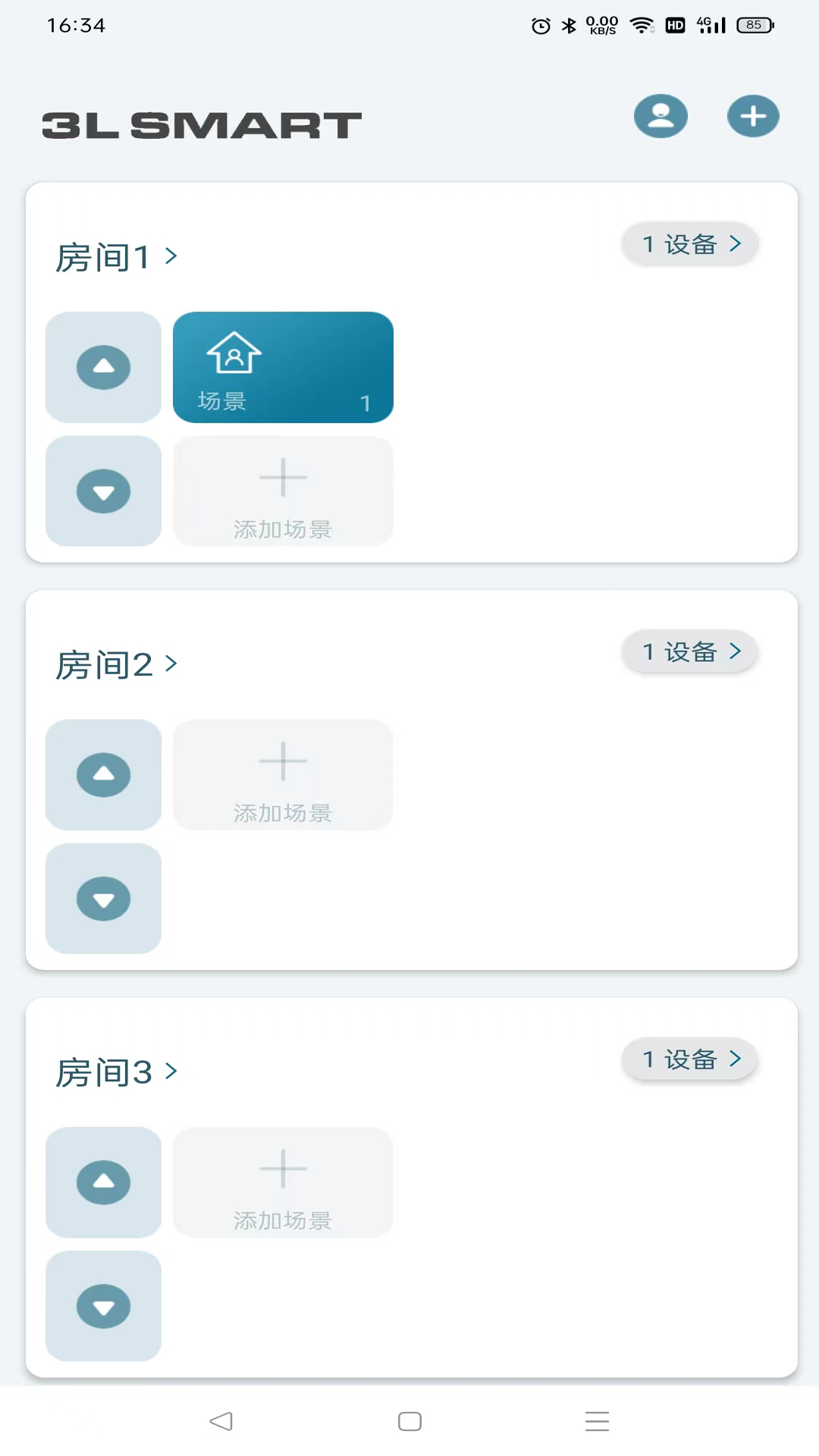Tap the 3L SMART logo
Image resolution: width=819 pixels, height=1456 pixels.
pos(201,124)
